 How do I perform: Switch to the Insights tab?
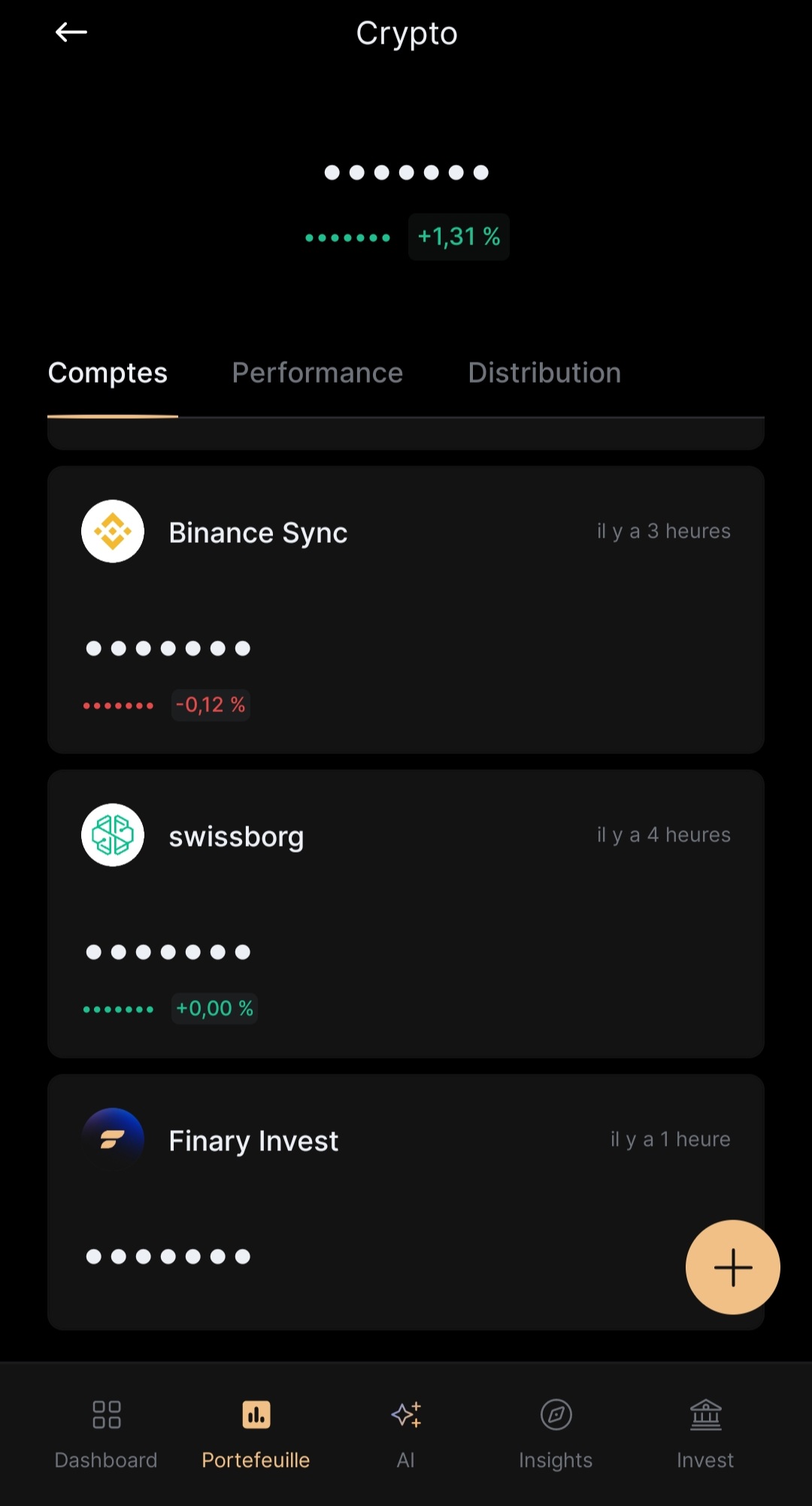pos(556,1434)
